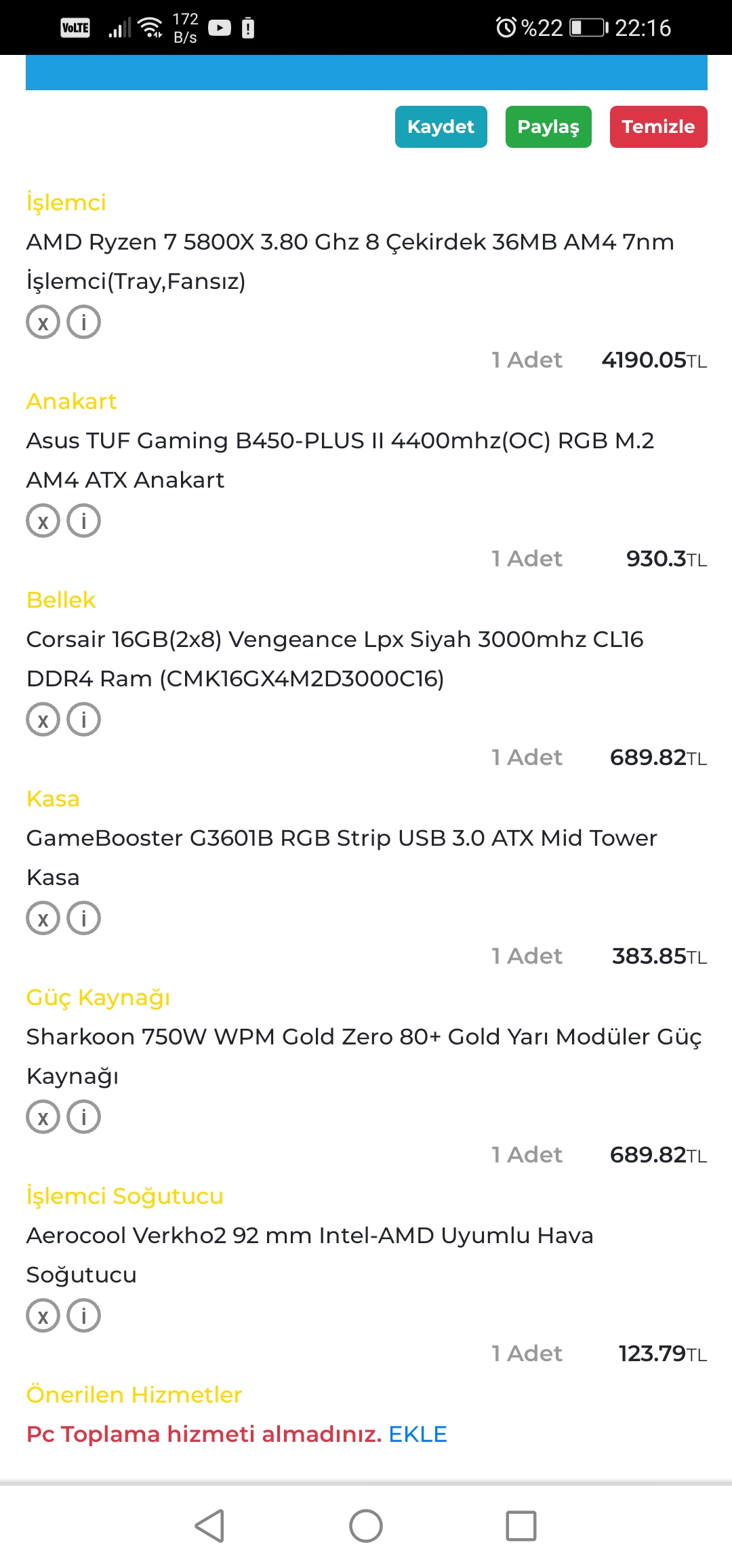Open info for Aerocool Verkho2 cooler
This screenshot has height=1568, width=732.
tap(83, 1316)
